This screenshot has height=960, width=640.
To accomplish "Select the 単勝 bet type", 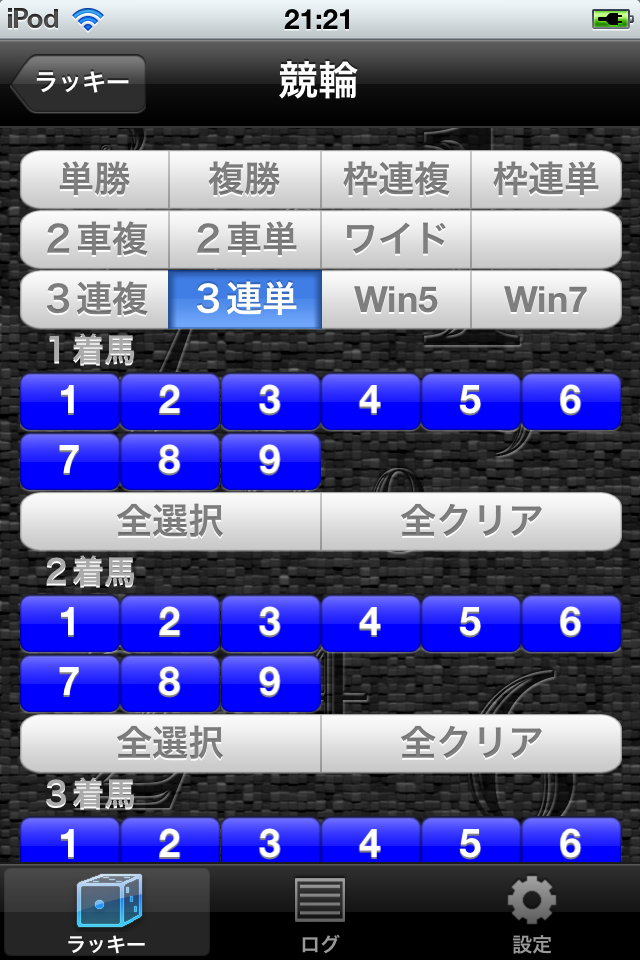I will tap(95, 180).
